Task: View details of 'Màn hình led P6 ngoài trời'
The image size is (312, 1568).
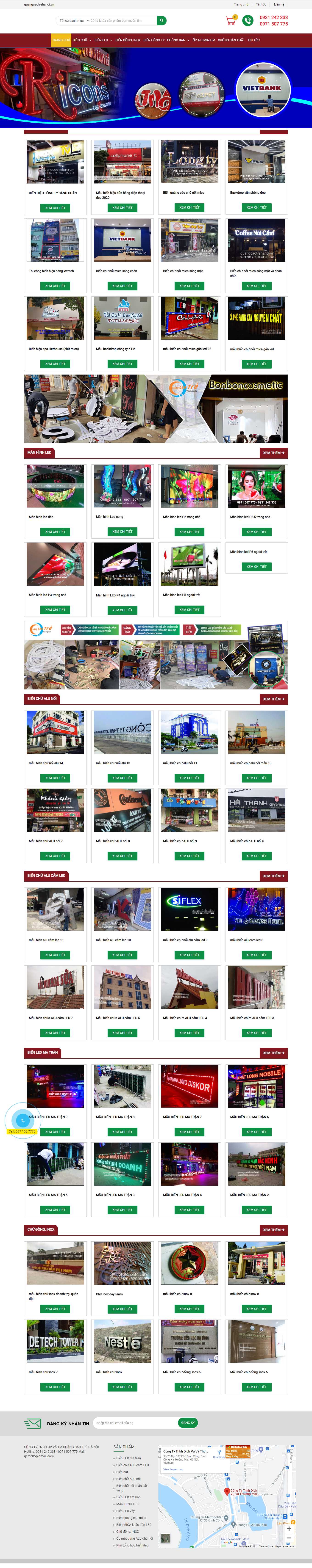Action: coord(256,567)
